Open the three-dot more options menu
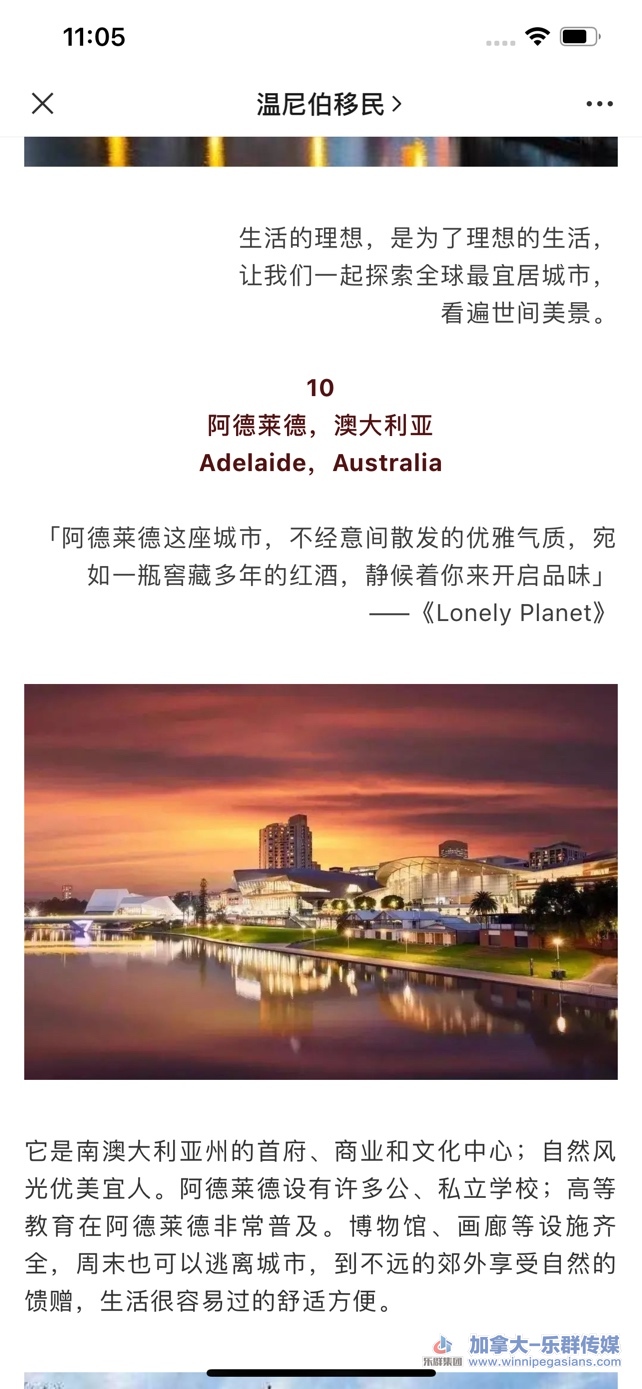642x1389 pixels. [599, 104]
